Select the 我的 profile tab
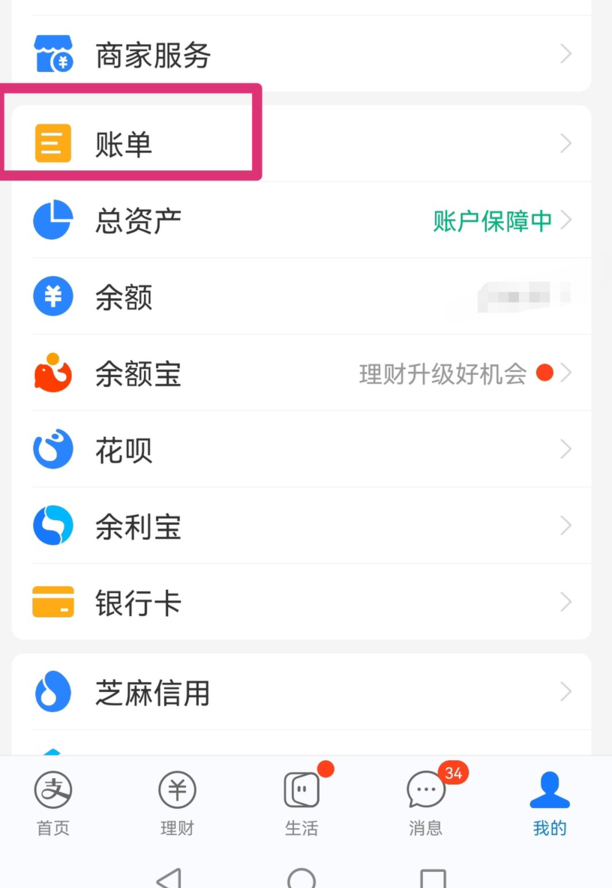612x888 pixels. tap(549, 805)
